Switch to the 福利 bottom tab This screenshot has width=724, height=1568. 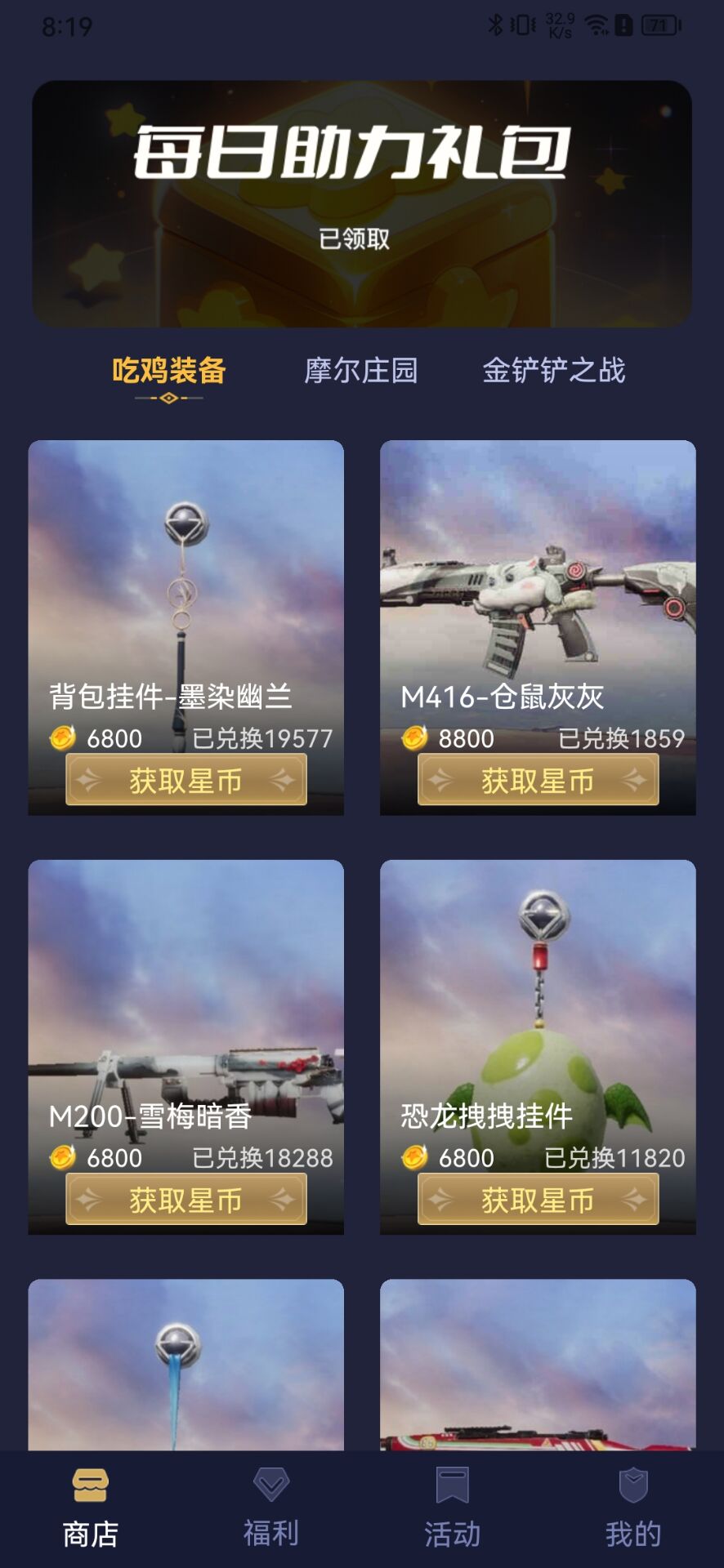(x=271, y=1509)
